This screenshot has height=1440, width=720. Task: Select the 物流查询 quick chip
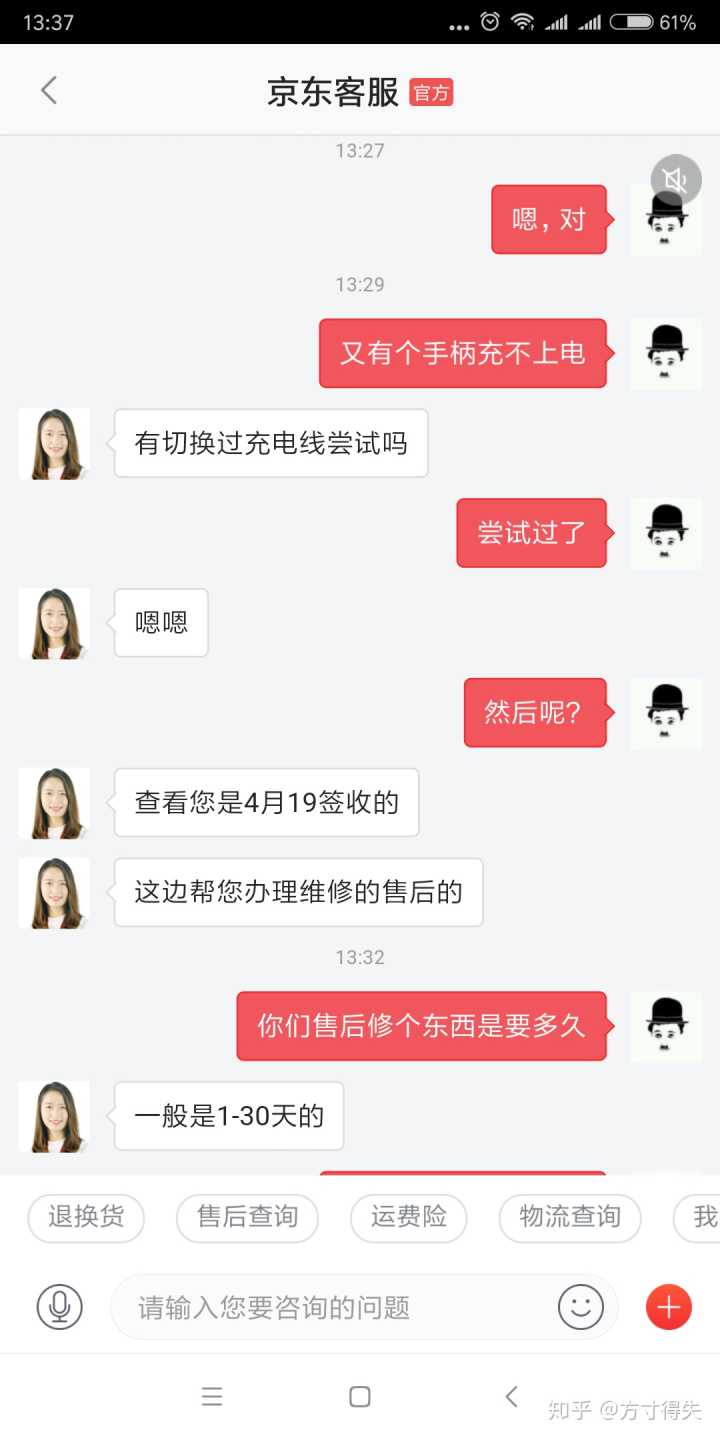(x=569, y=1217)
